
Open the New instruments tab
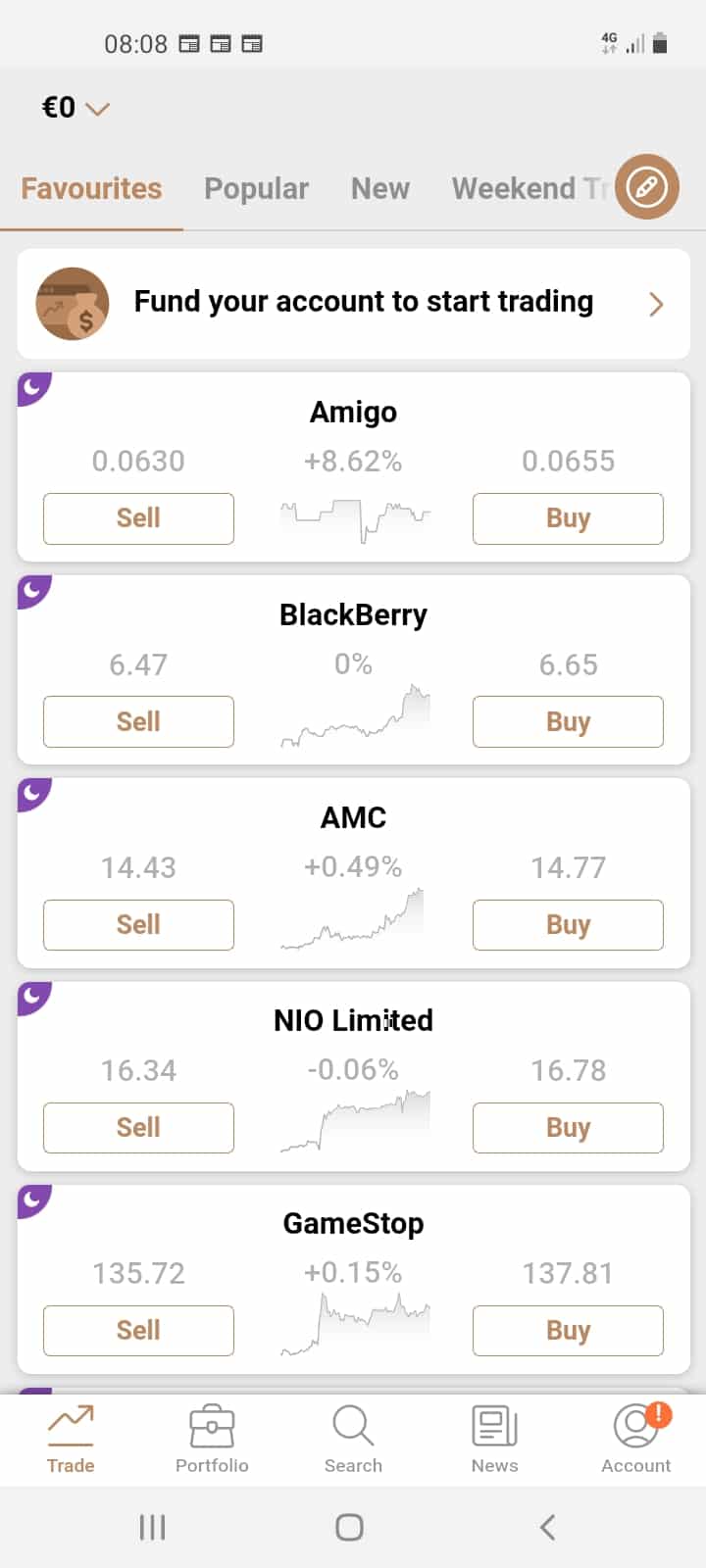click(379, 187)
